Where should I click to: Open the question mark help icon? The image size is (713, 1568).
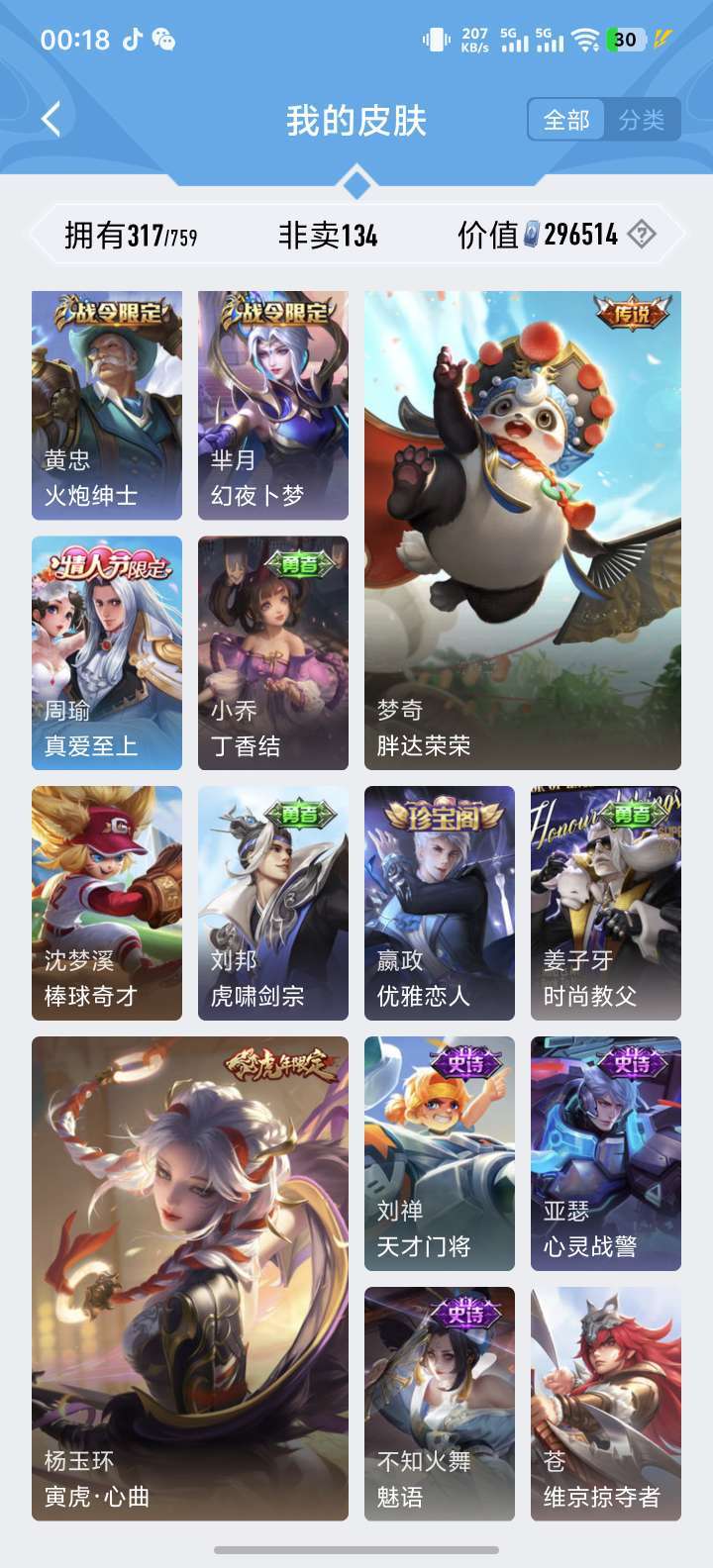click(642, 235)
